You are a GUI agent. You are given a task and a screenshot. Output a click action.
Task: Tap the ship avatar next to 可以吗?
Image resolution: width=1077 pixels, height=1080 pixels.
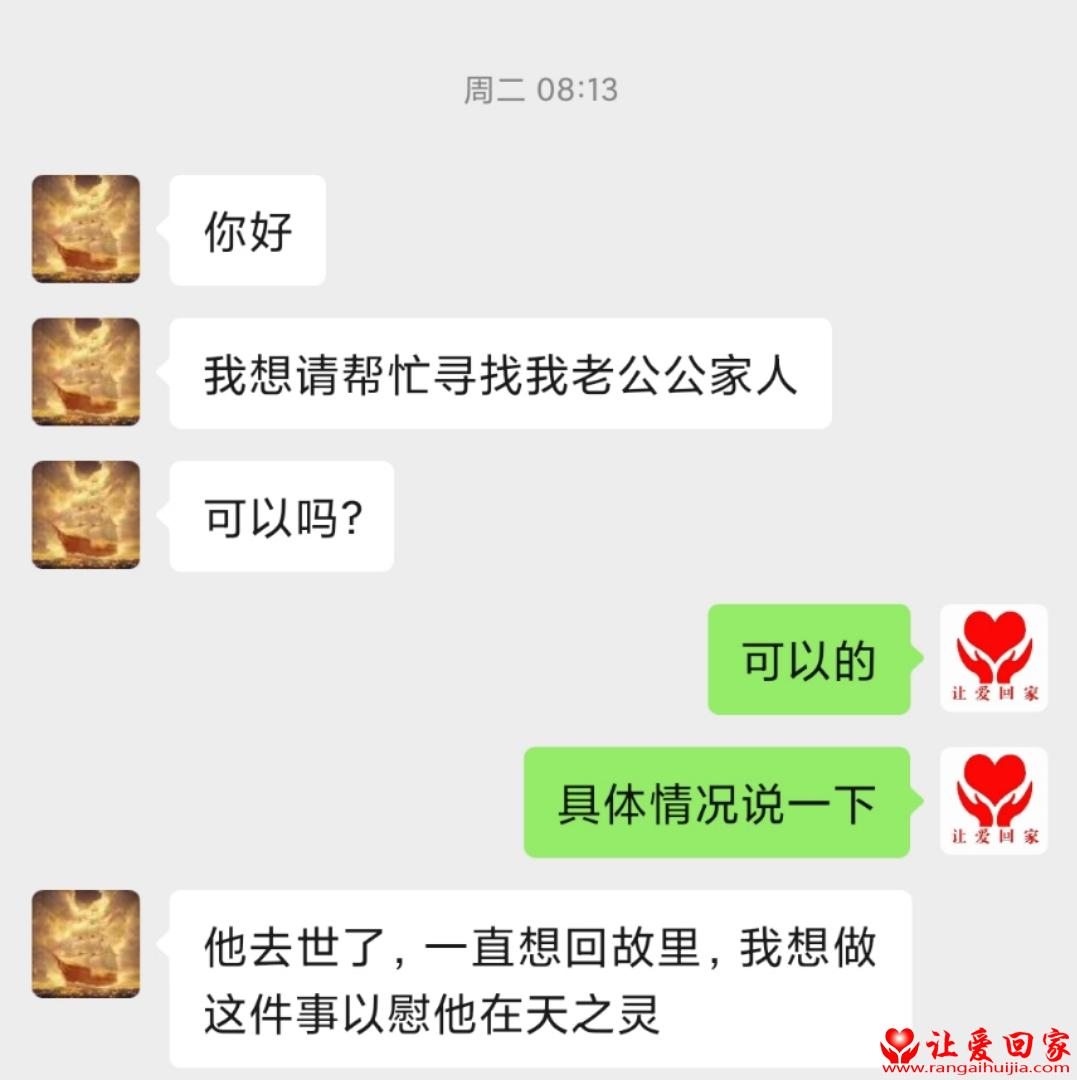(86, 515)
